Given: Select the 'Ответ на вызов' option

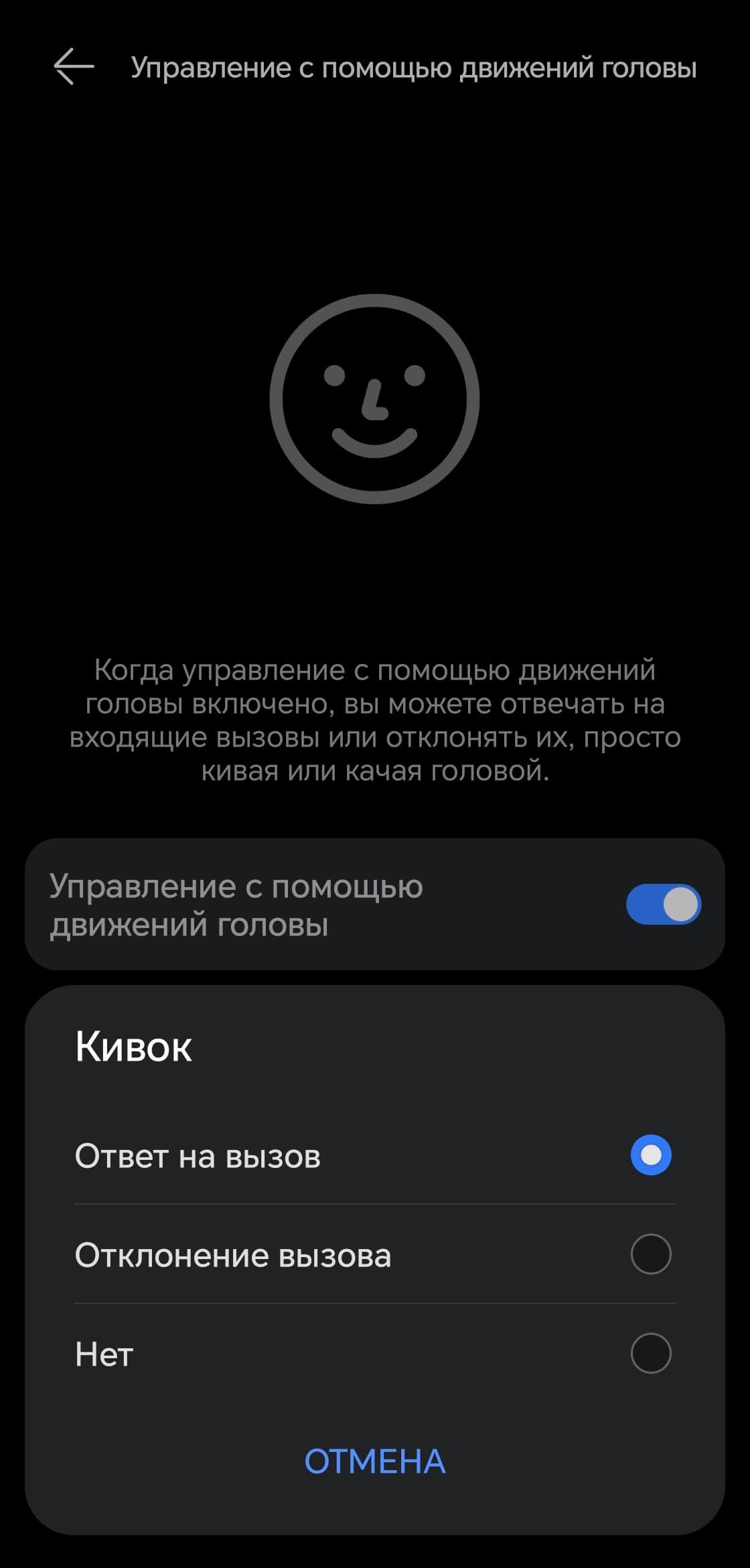Looking at the screenshot, I should click(x=650, y=1155).
